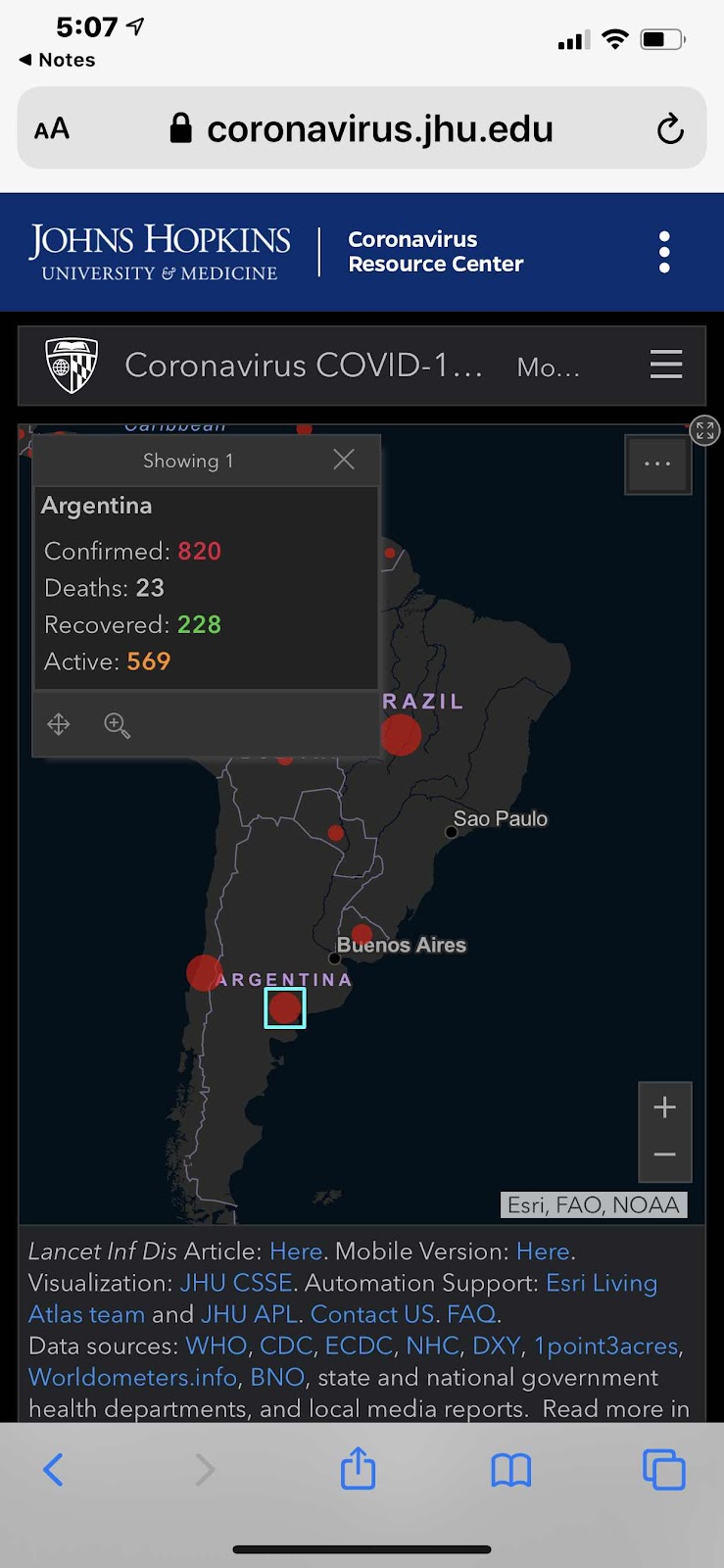Close the Argentina info popup
This screenshot has height=1568, width=724.
(343, 460)
